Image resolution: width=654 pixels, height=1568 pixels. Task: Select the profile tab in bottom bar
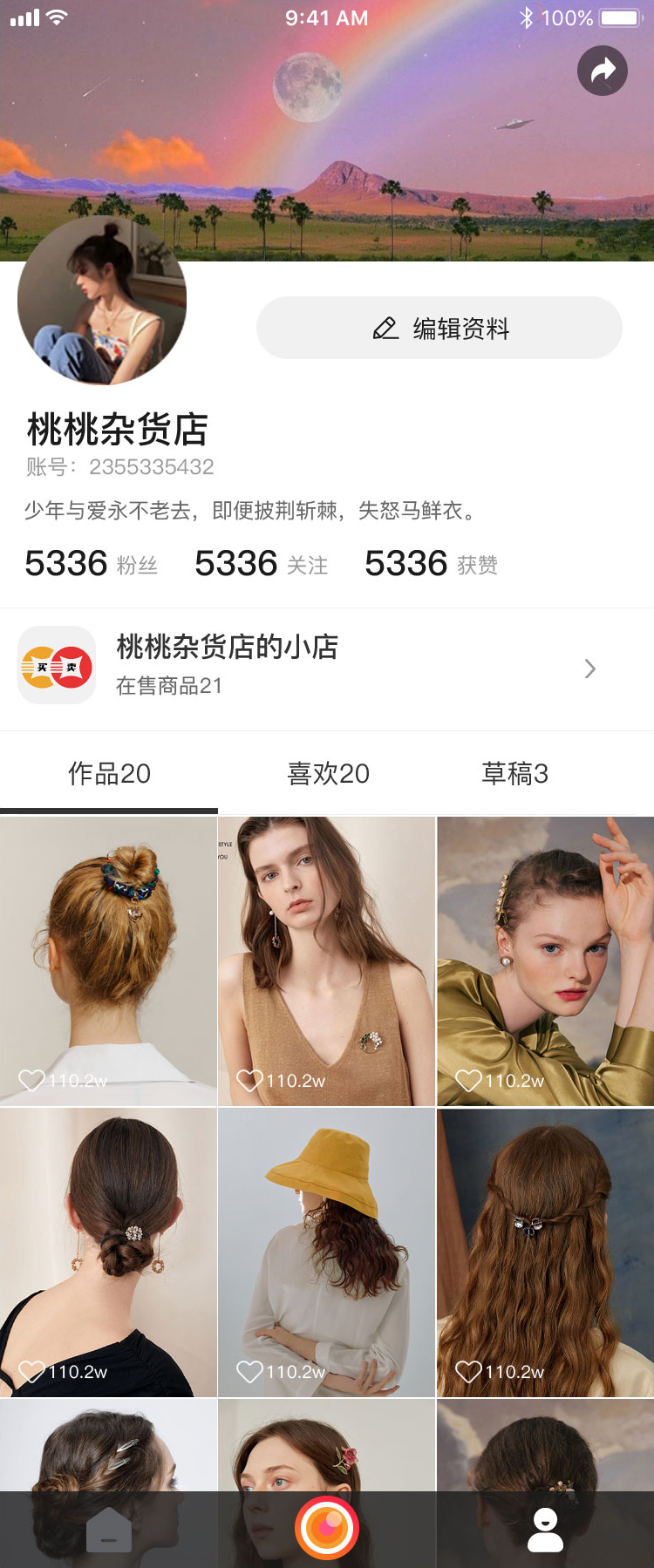click(x=545, y=1530)
